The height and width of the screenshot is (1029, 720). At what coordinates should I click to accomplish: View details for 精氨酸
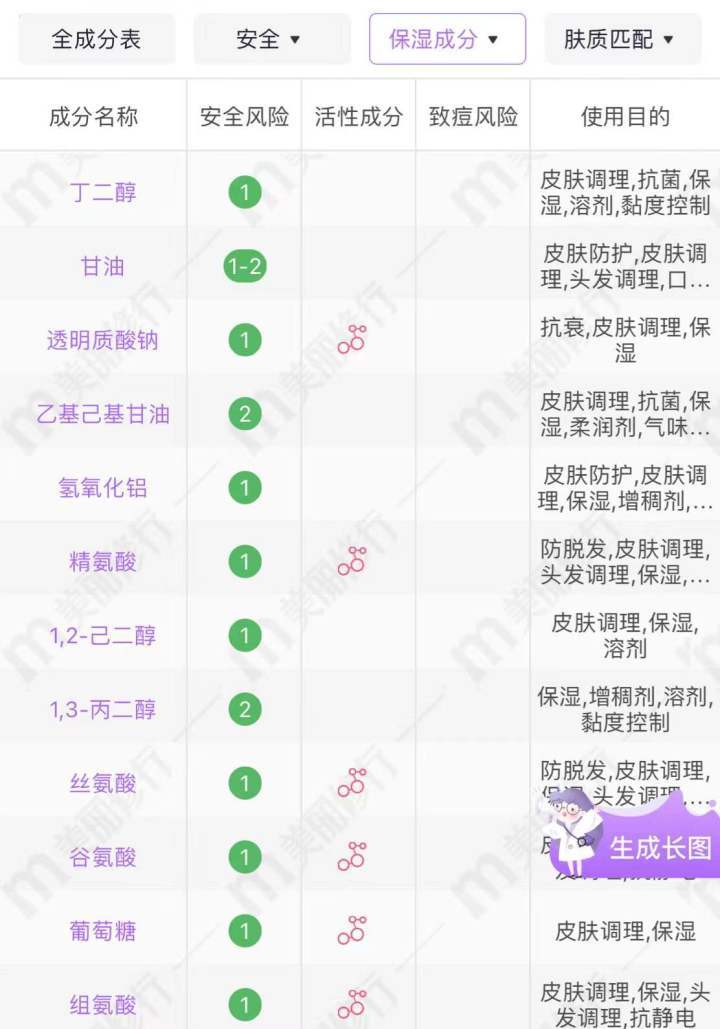point(102,562)
